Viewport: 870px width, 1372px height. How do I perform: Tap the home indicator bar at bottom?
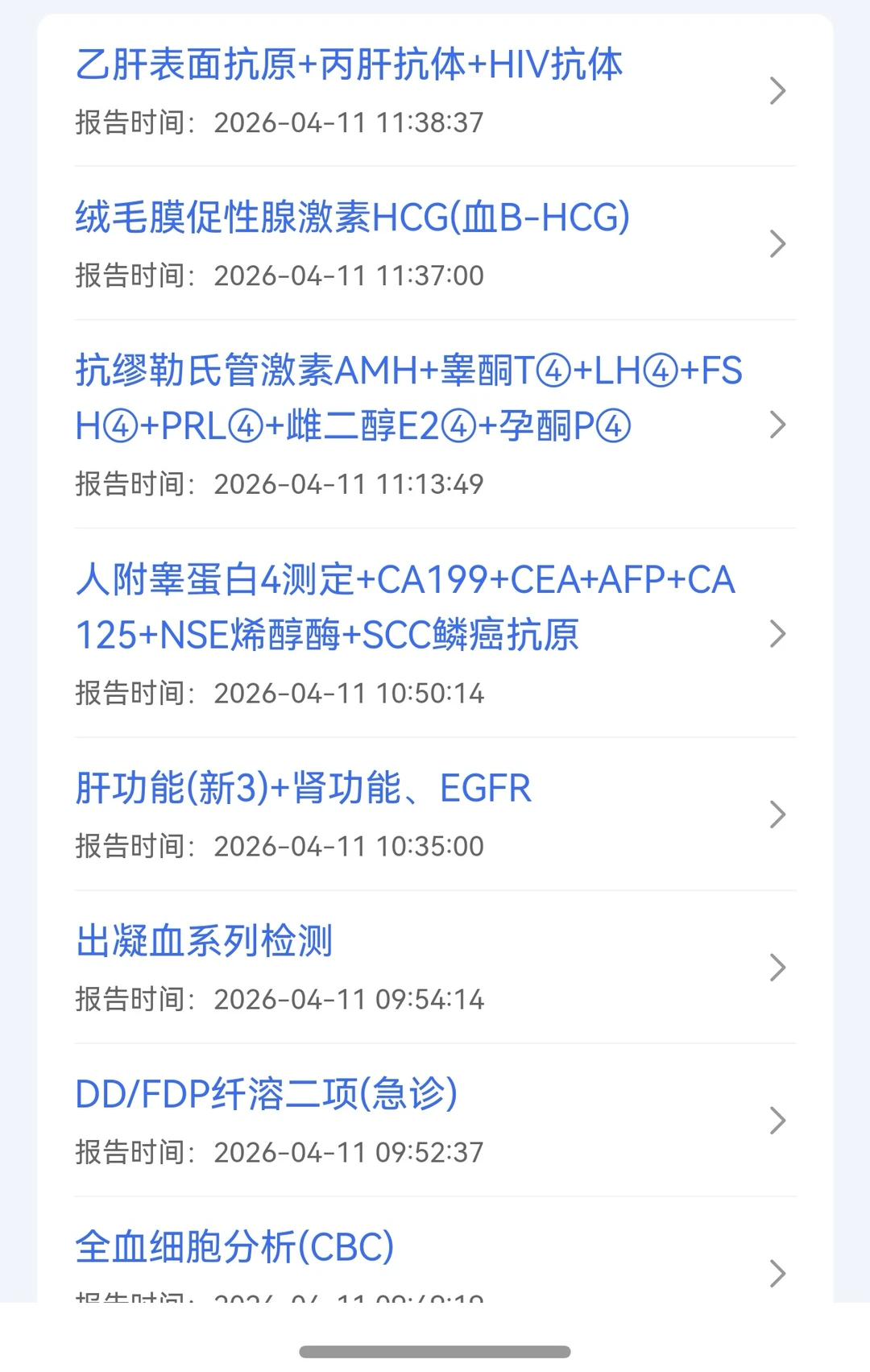click(435, 1349)
